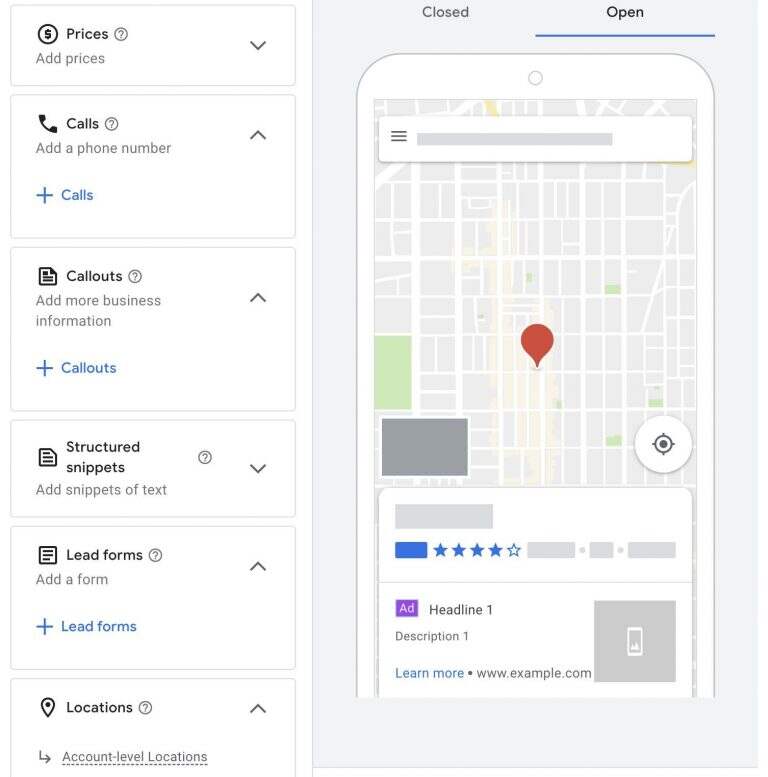Viewport: 768px width, 777px height.
Task: Show help for Locations
Action: (x=145, y=707)
